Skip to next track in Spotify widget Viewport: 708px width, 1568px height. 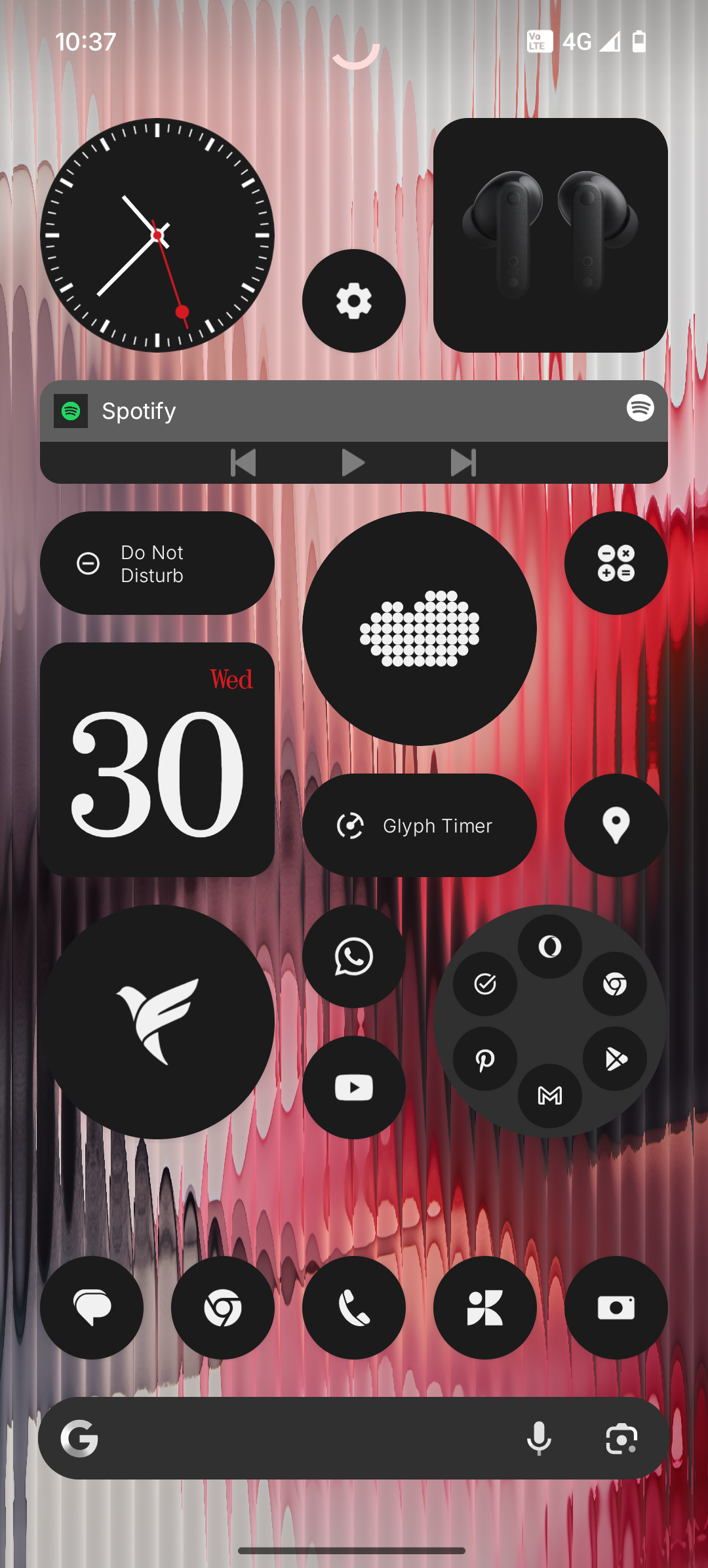pyautogui.click(x=463, y=463)
